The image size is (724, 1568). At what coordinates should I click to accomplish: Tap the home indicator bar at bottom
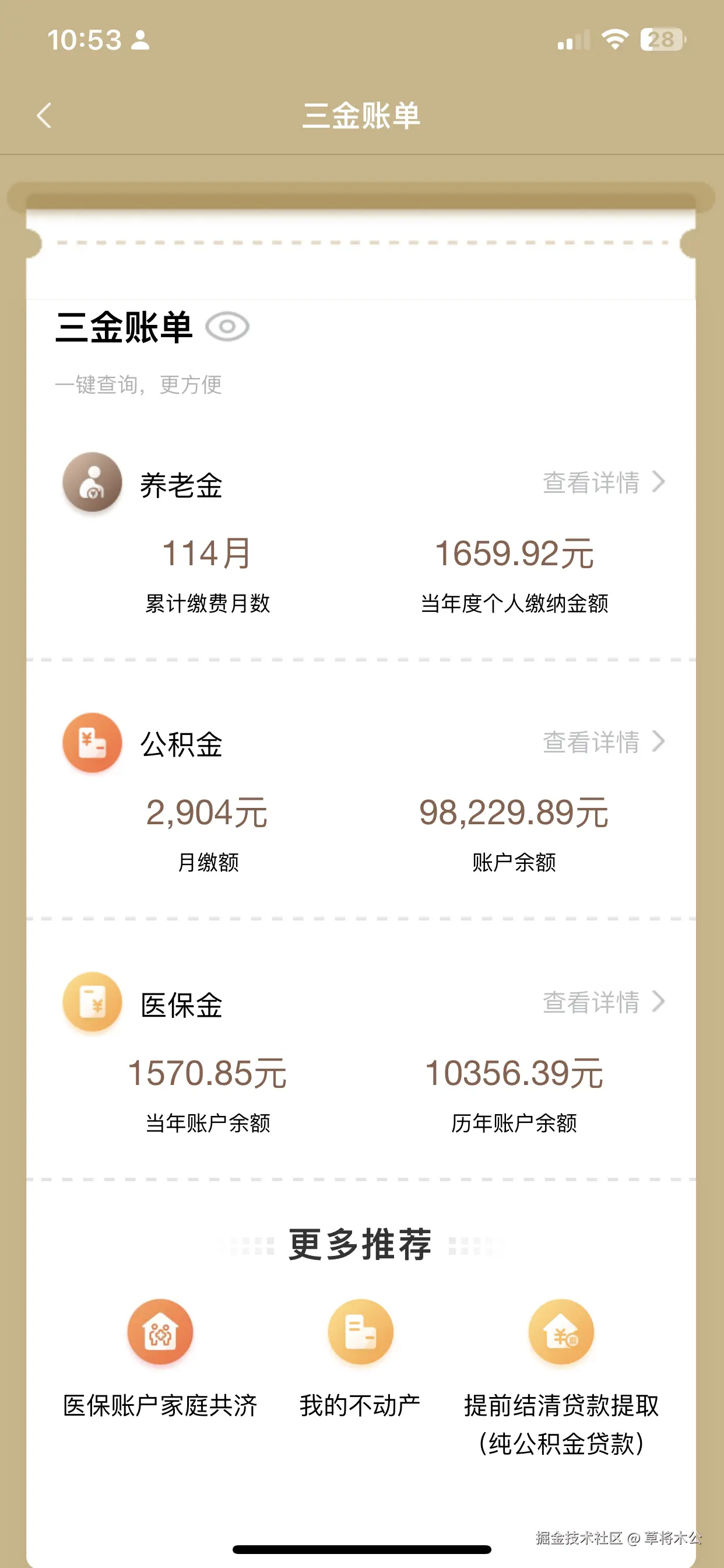361,1549
